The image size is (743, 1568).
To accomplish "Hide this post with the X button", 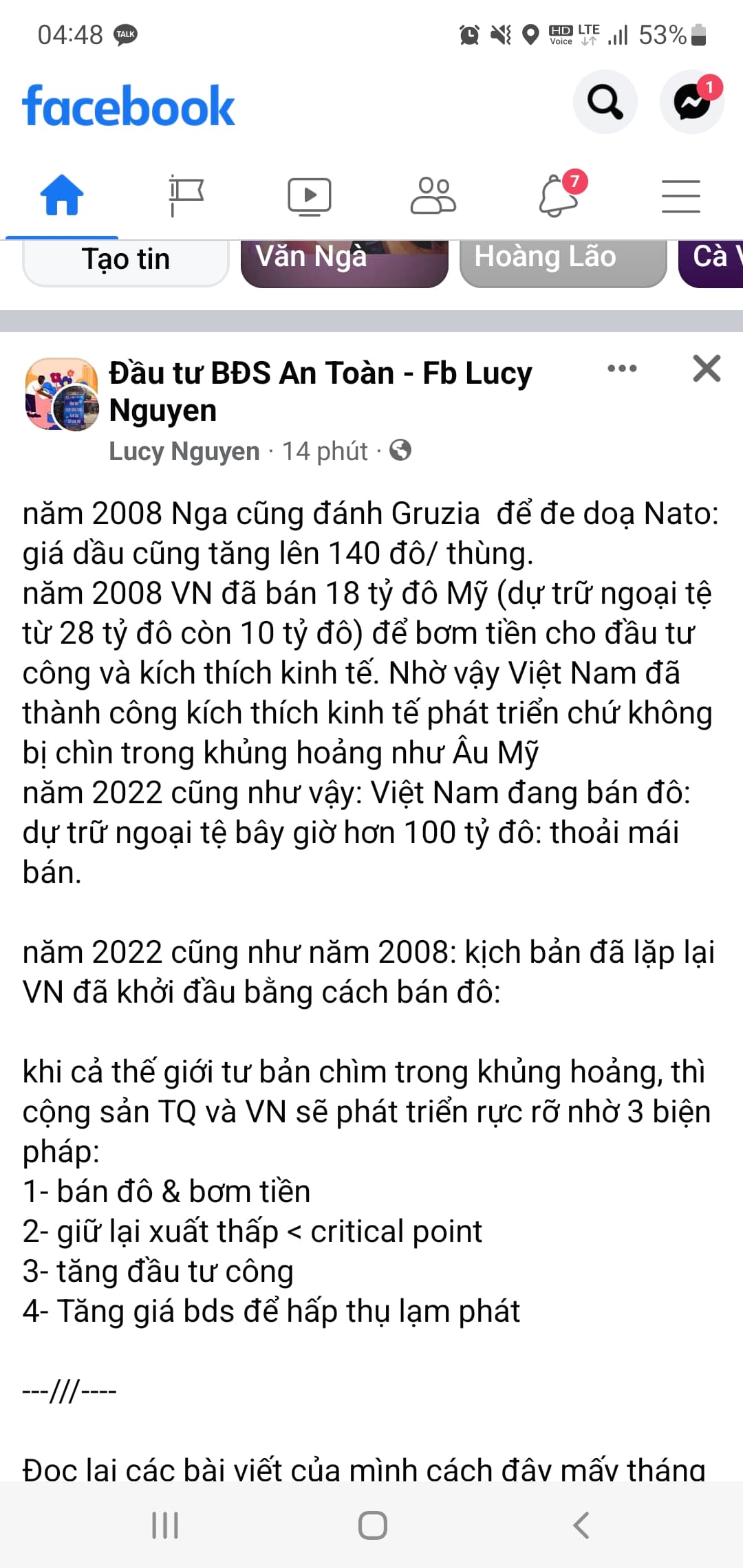I will point(707,369).
